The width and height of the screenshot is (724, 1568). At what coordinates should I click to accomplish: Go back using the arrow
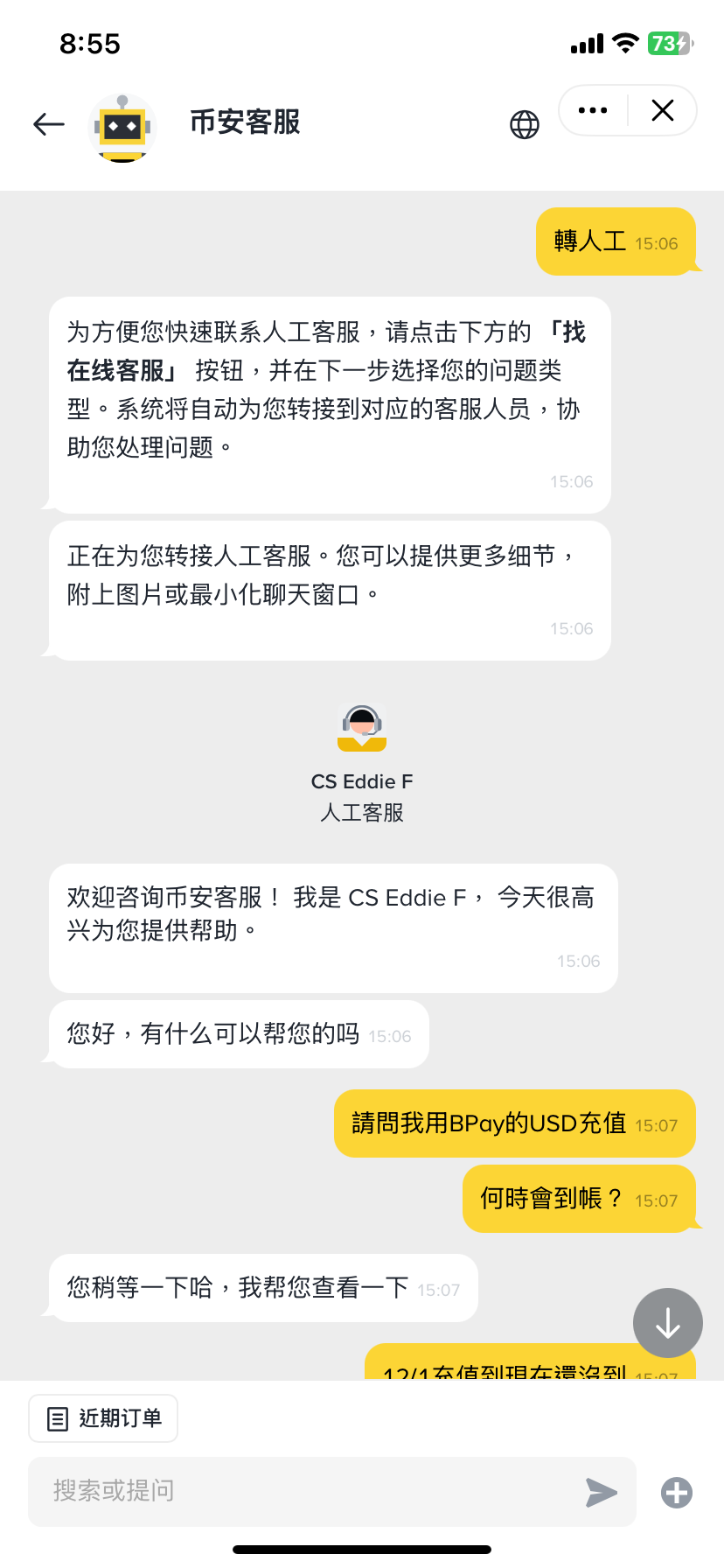tap(49, 124)
